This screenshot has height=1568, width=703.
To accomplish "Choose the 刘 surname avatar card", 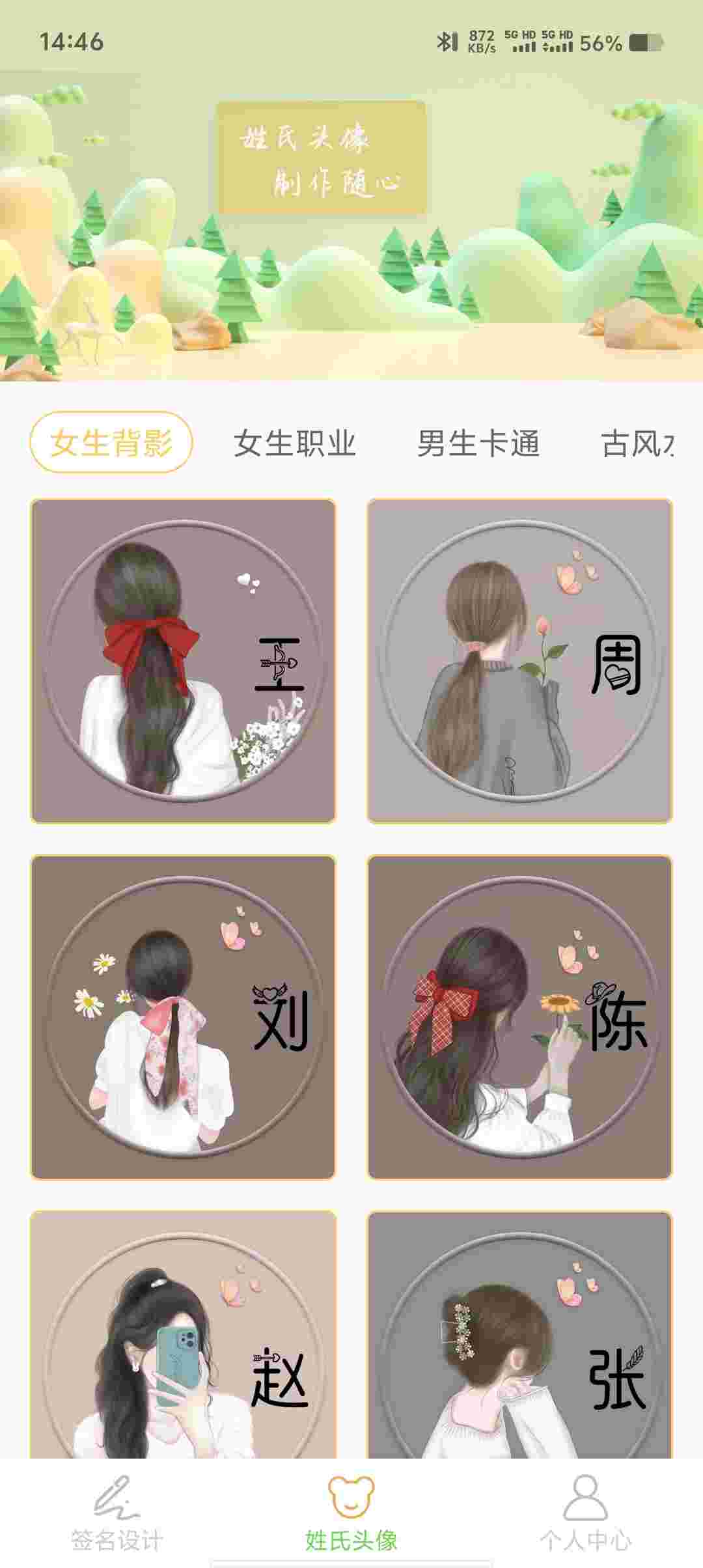I will point(183,1016).
